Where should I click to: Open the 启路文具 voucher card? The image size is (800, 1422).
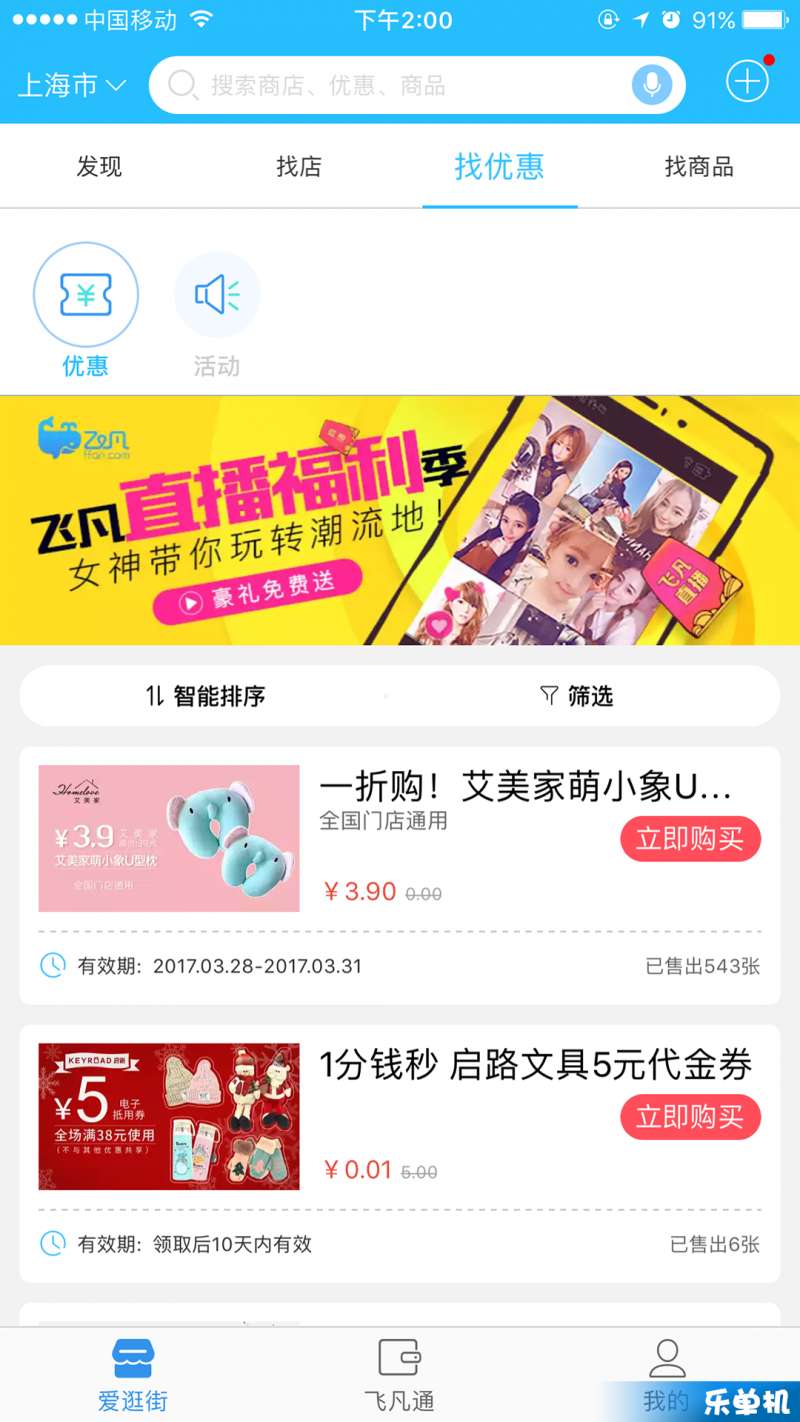pos(168,1116)
